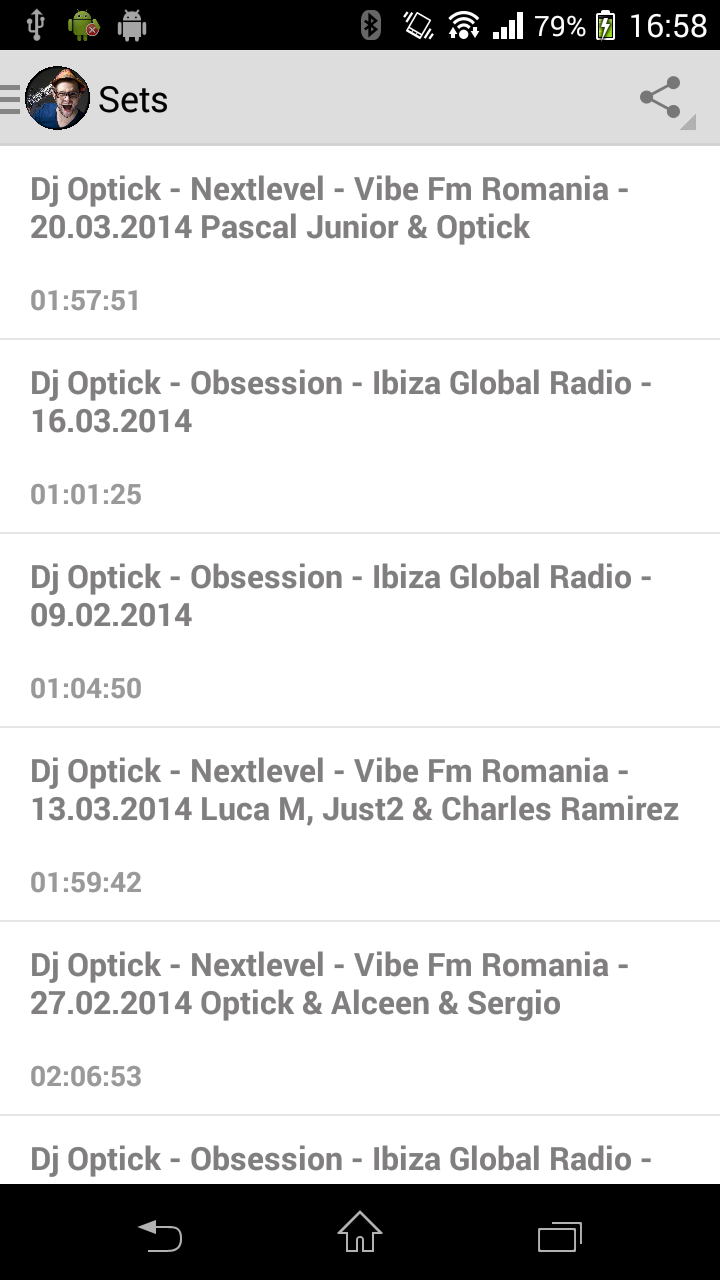Go to the Android home screen
This screenshot has width=720, height=1280.
click(x=360, y=1234)
